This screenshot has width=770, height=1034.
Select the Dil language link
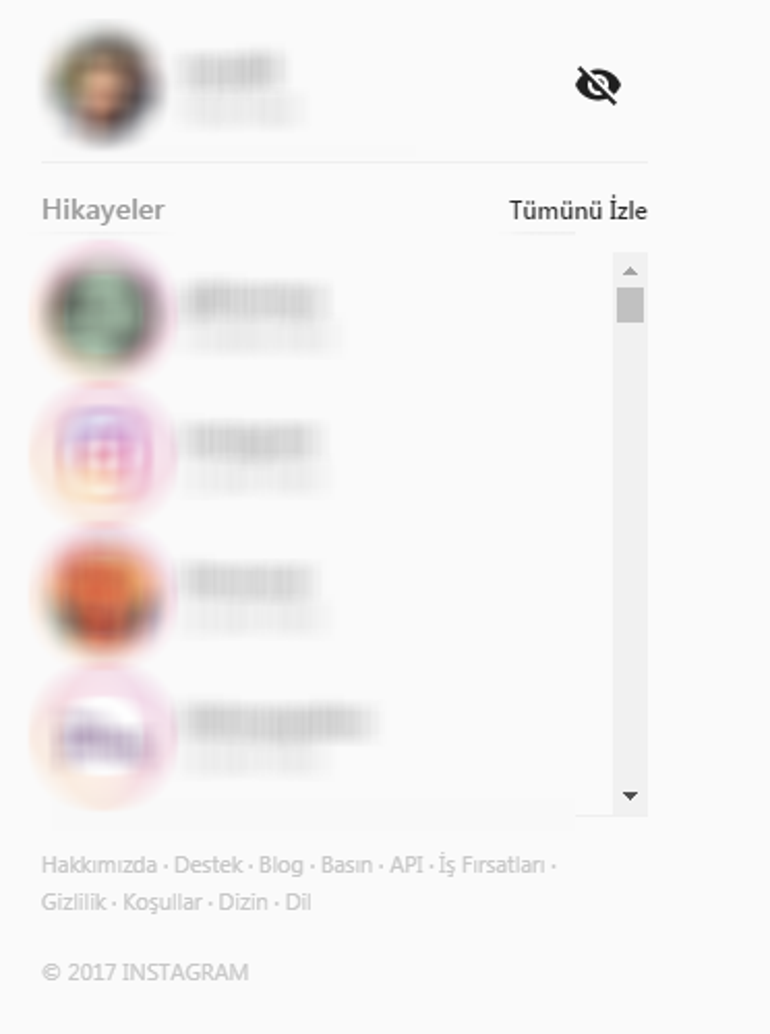coord(298,902)
